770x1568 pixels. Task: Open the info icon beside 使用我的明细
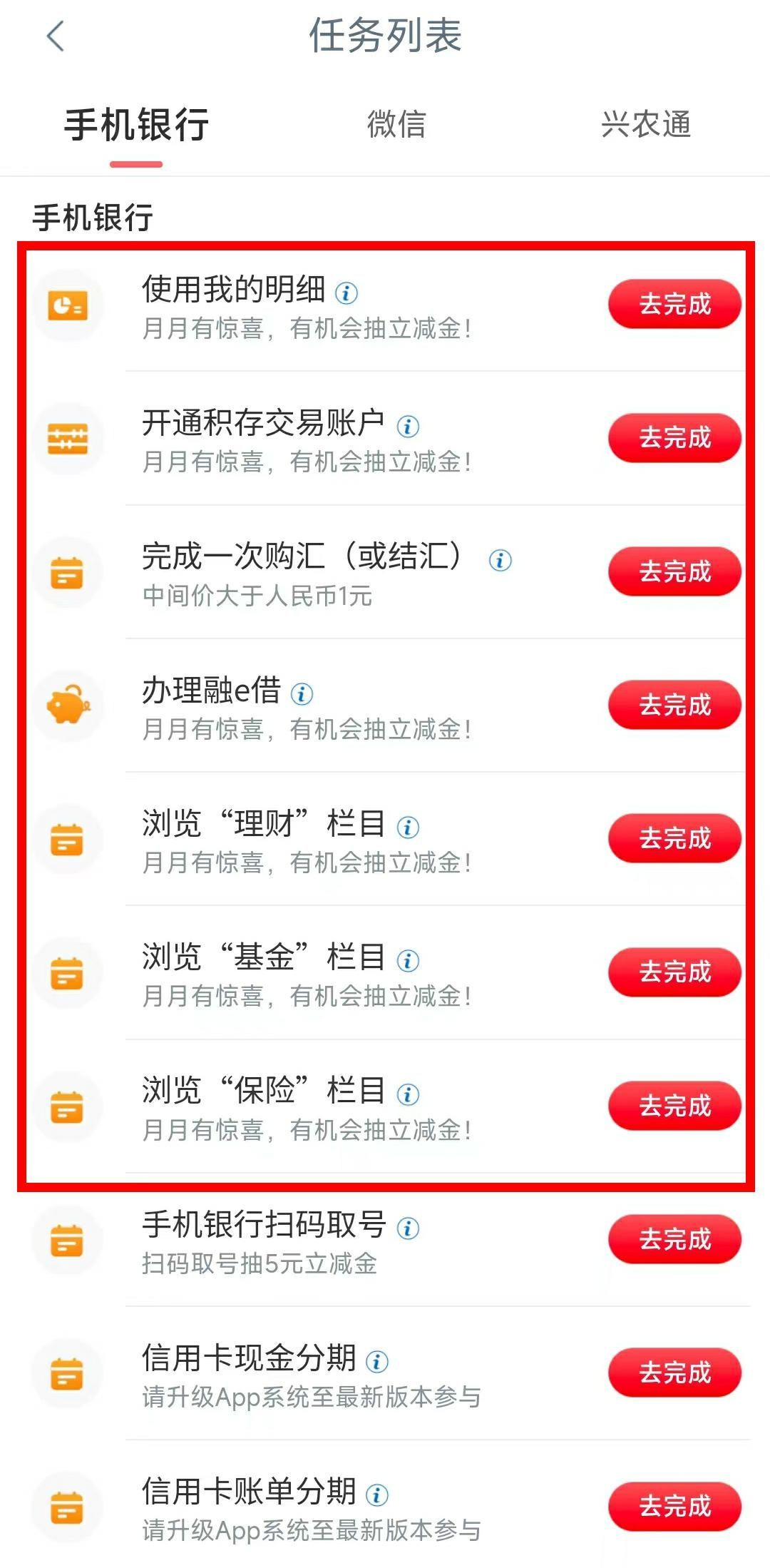[346, 292]
